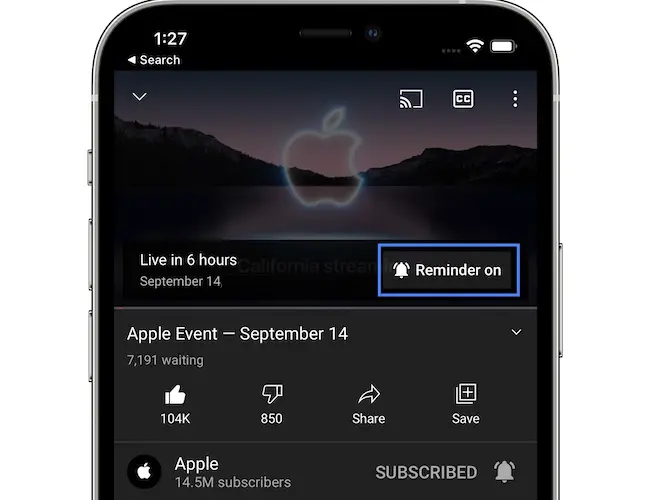Screen dimensions: 651x500
Task: Like the Apple Event video
Action: pos(176,394)
